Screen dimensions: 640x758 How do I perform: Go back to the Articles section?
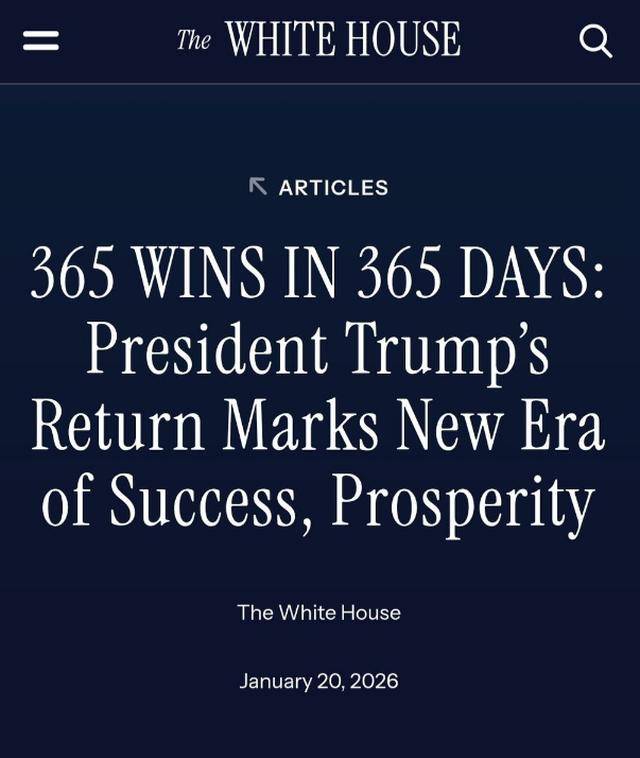(x=319, y=187)
